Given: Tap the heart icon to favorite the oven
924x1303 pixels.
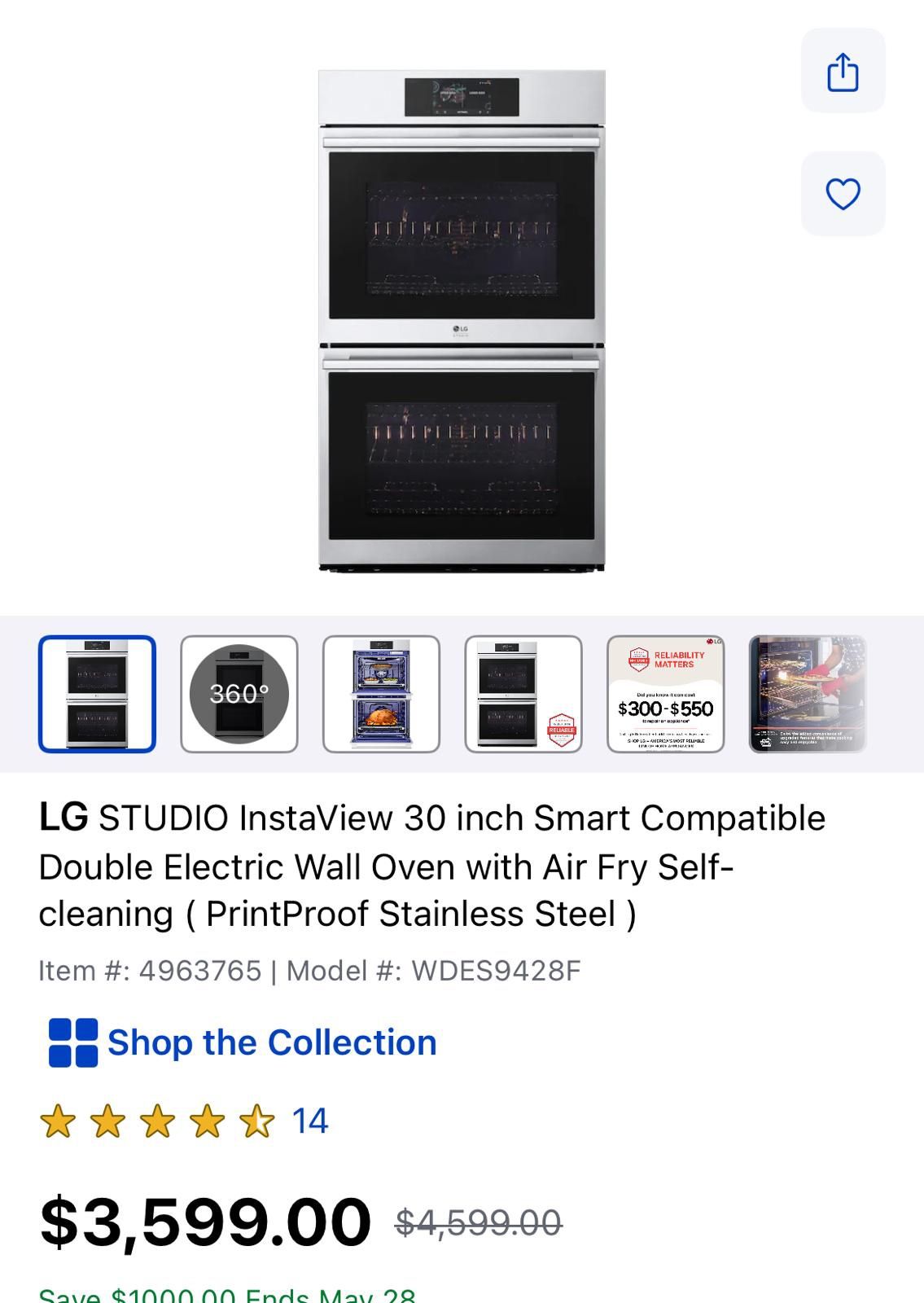Looking at the screenshot, I should coord(843,192).
